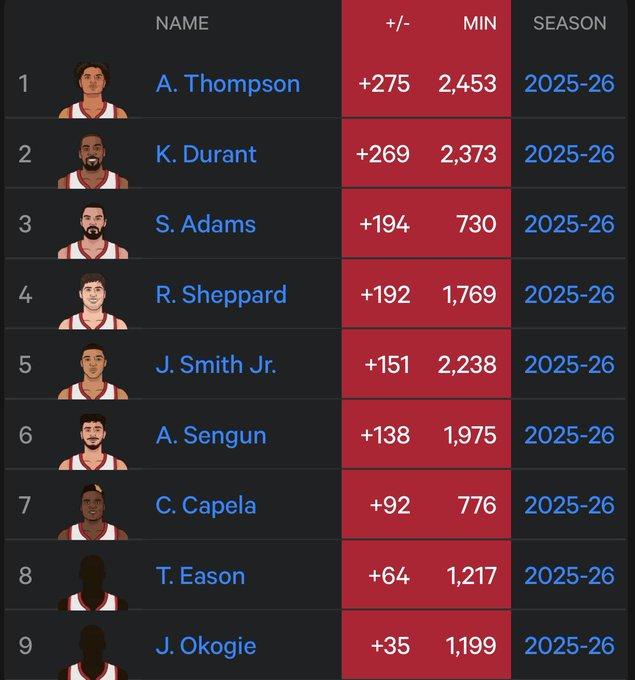Sort by the +/- column header
This screenshot has height=680, width=635.
(x=397, y=23)
